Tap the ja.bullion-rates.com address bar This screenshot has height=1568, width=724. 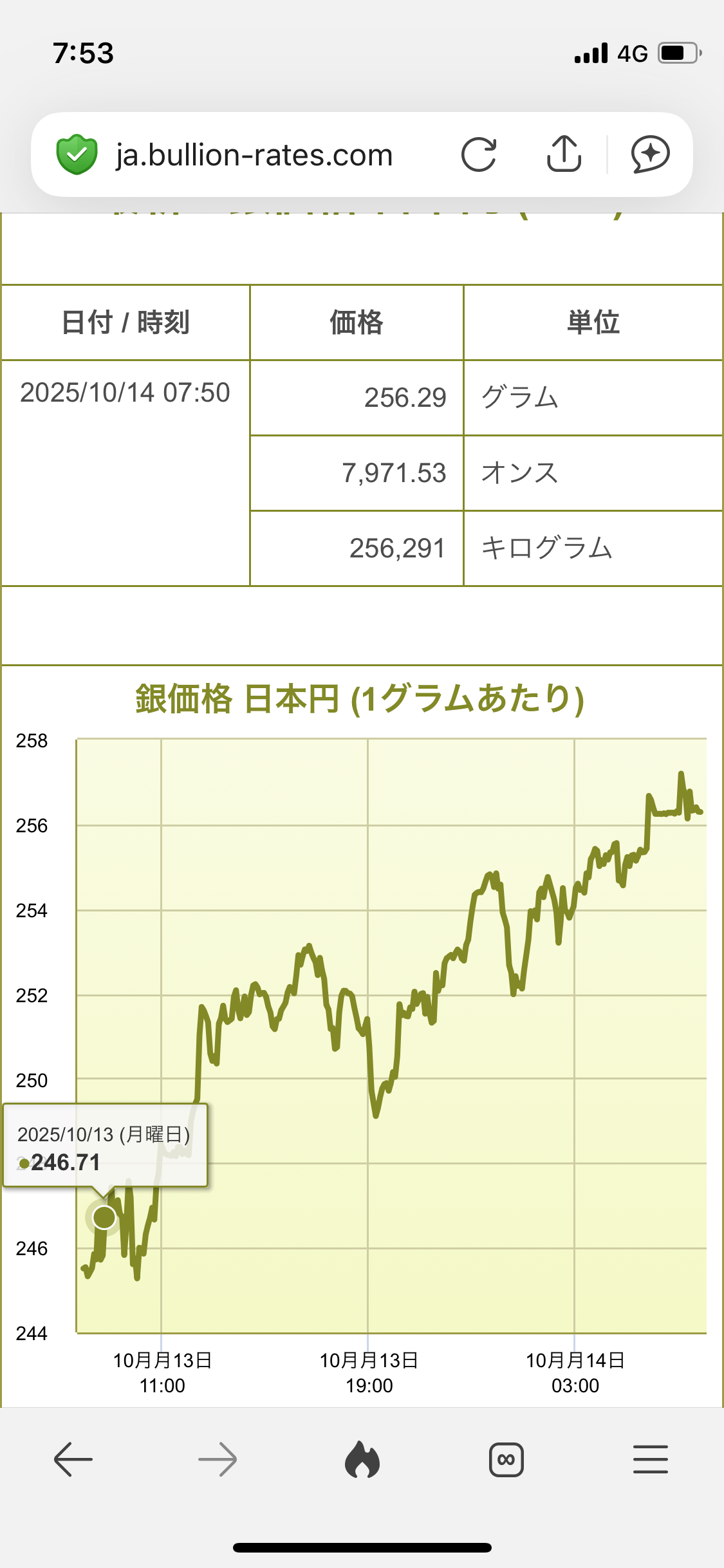tap(254, 155)
